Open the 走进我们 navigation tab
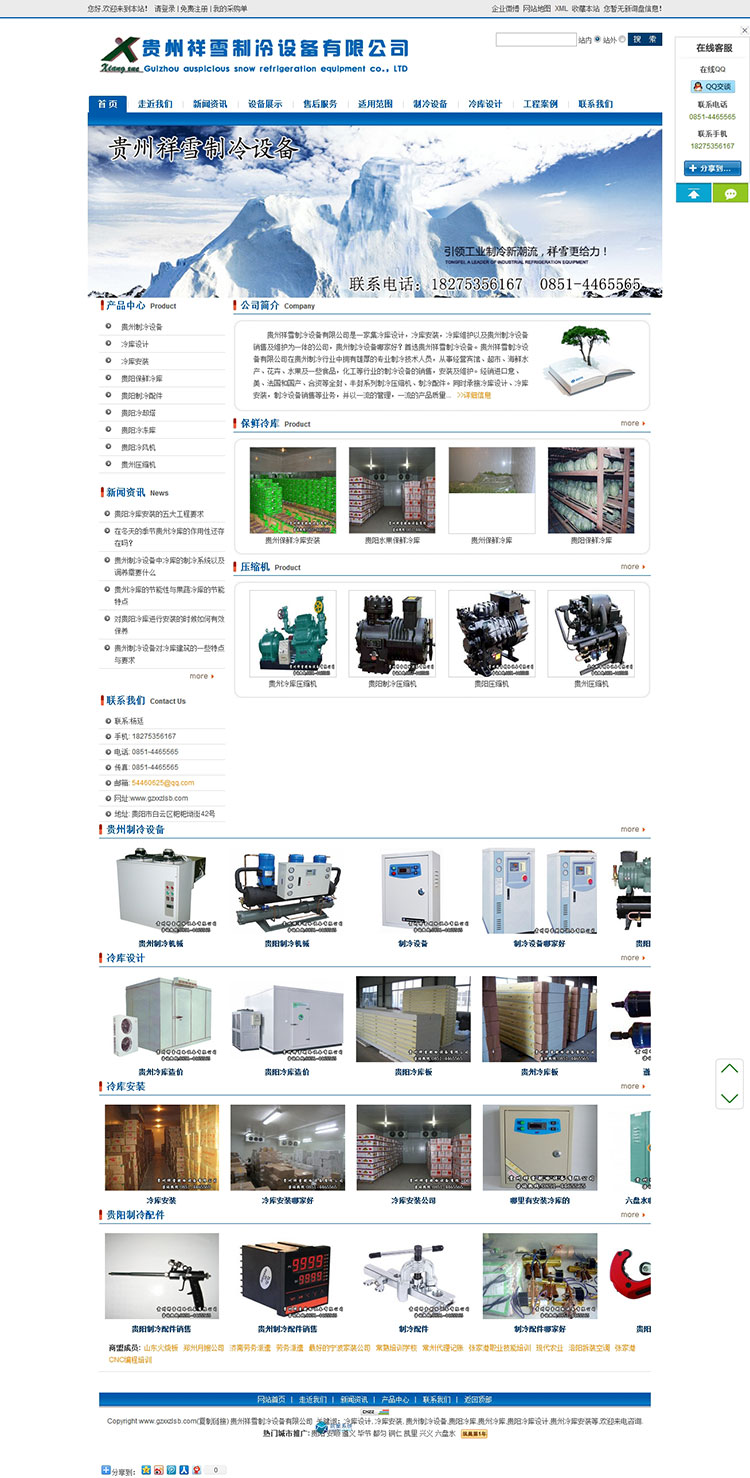Image resolution: width=750 pixels, height=1478 pixels. click(155, 104)
